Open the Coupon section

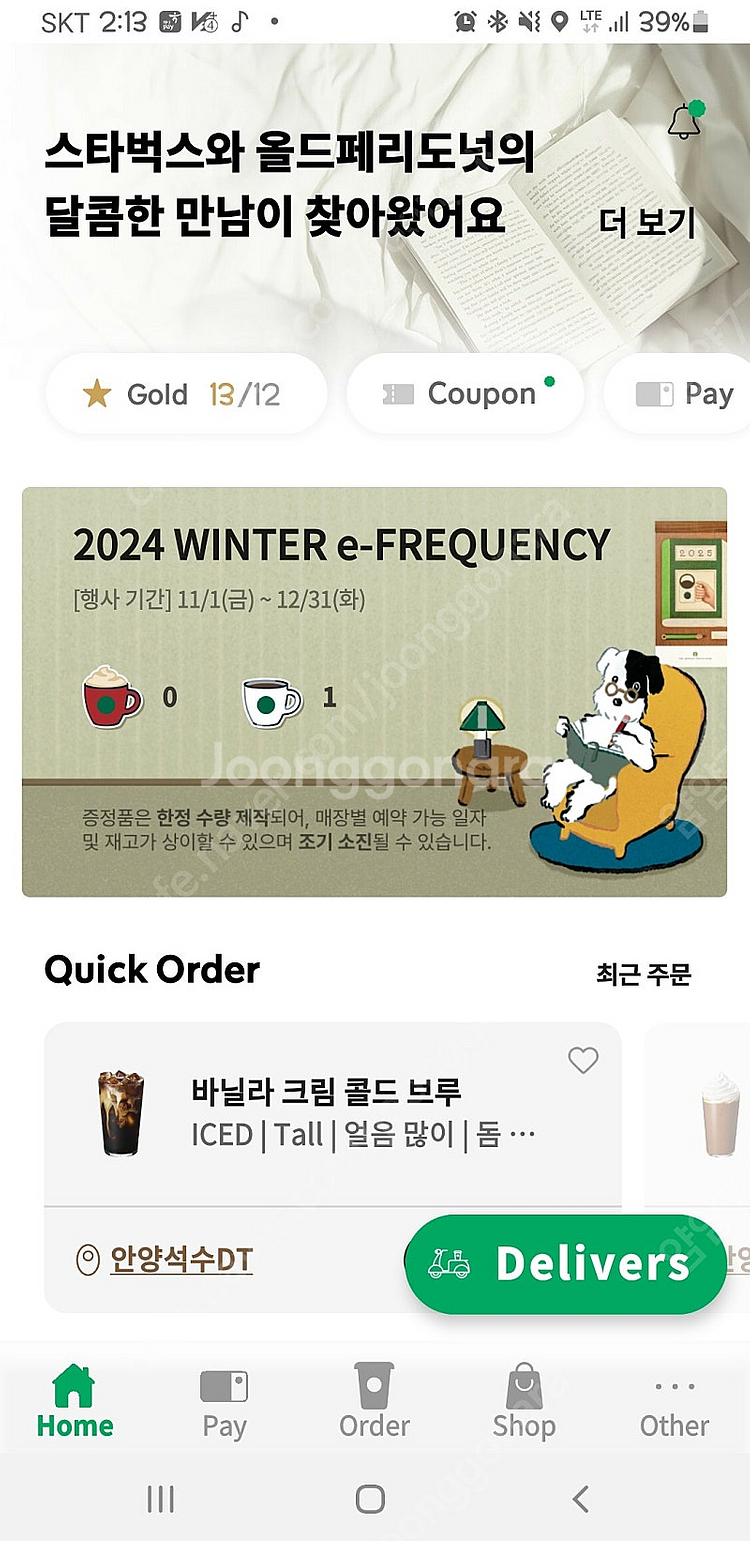tap(464, 393)
